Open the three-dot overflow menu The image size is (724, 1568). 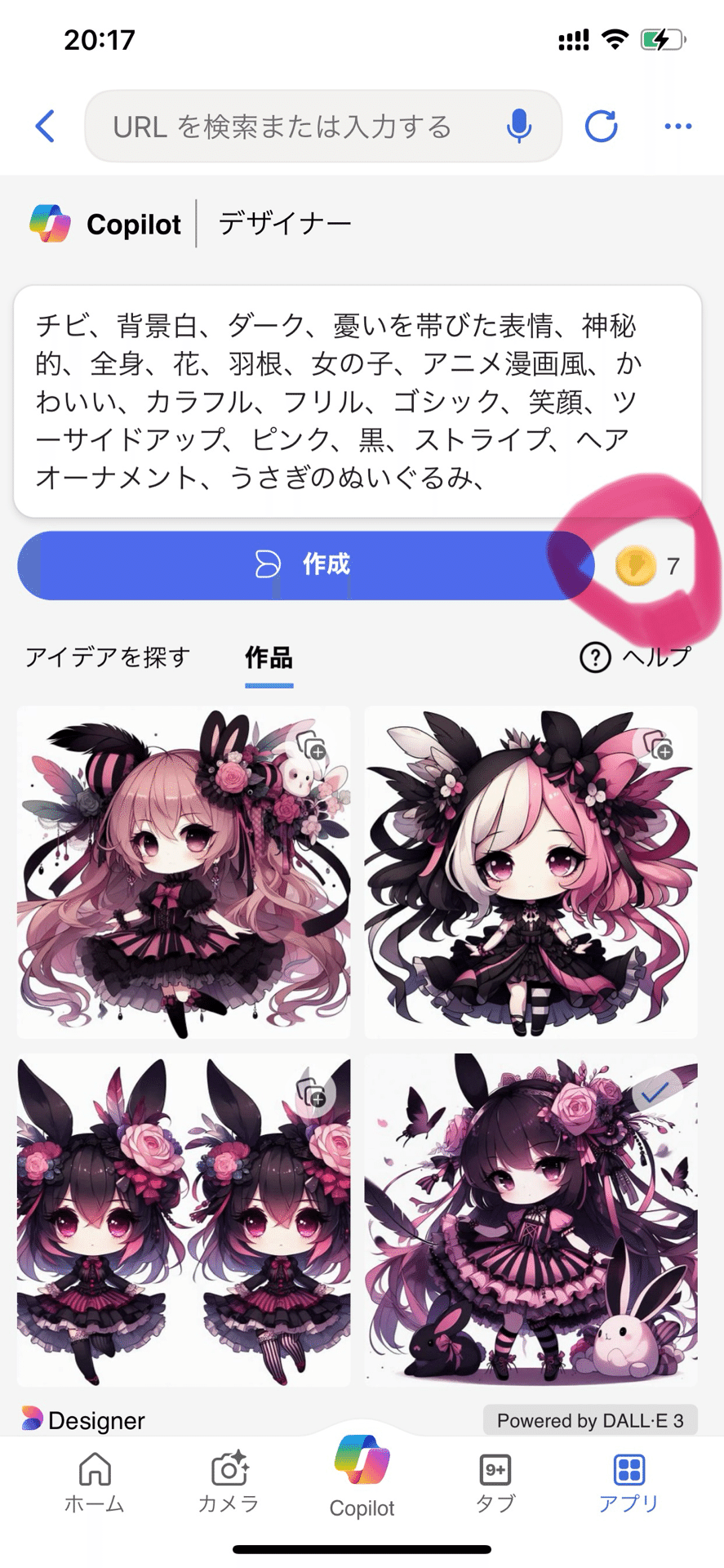(x=677, y=127)
